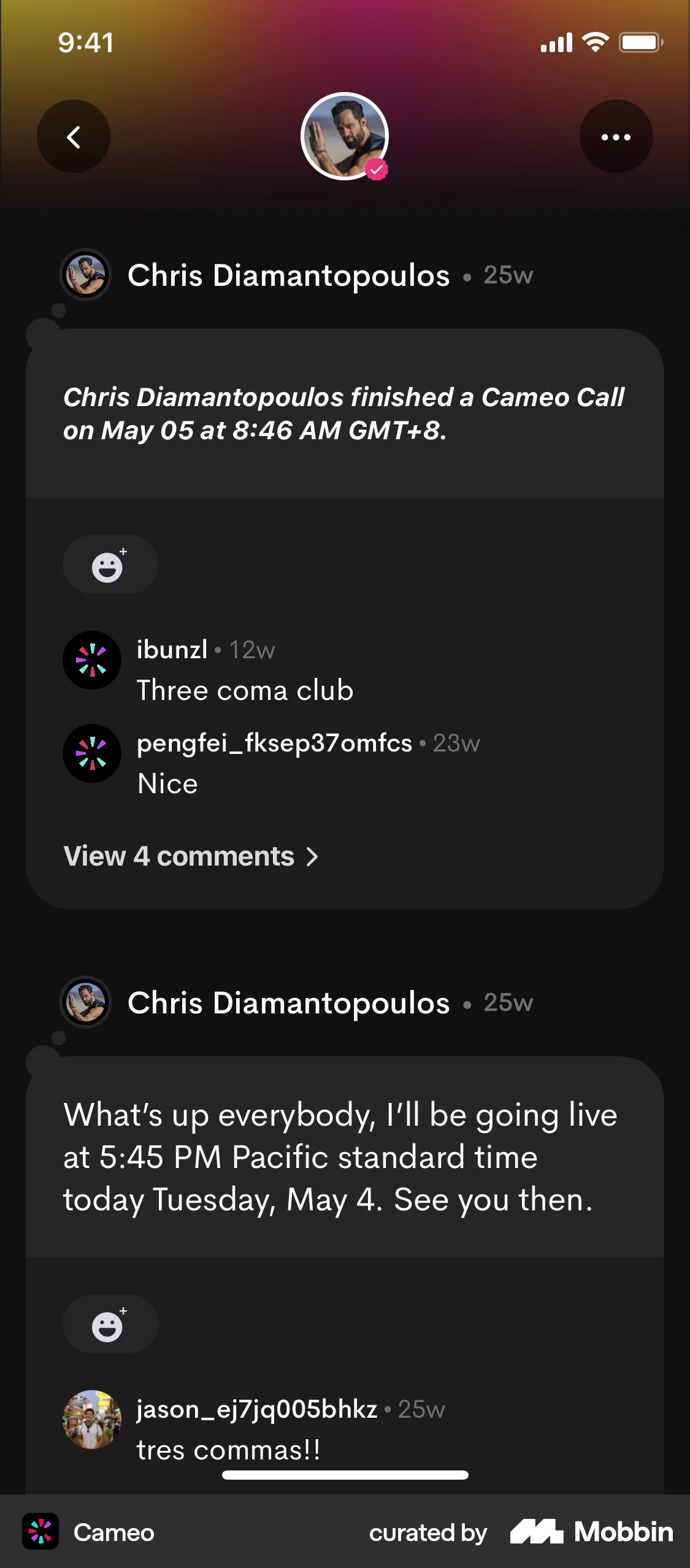Tap the back arrow at top left

74,136
